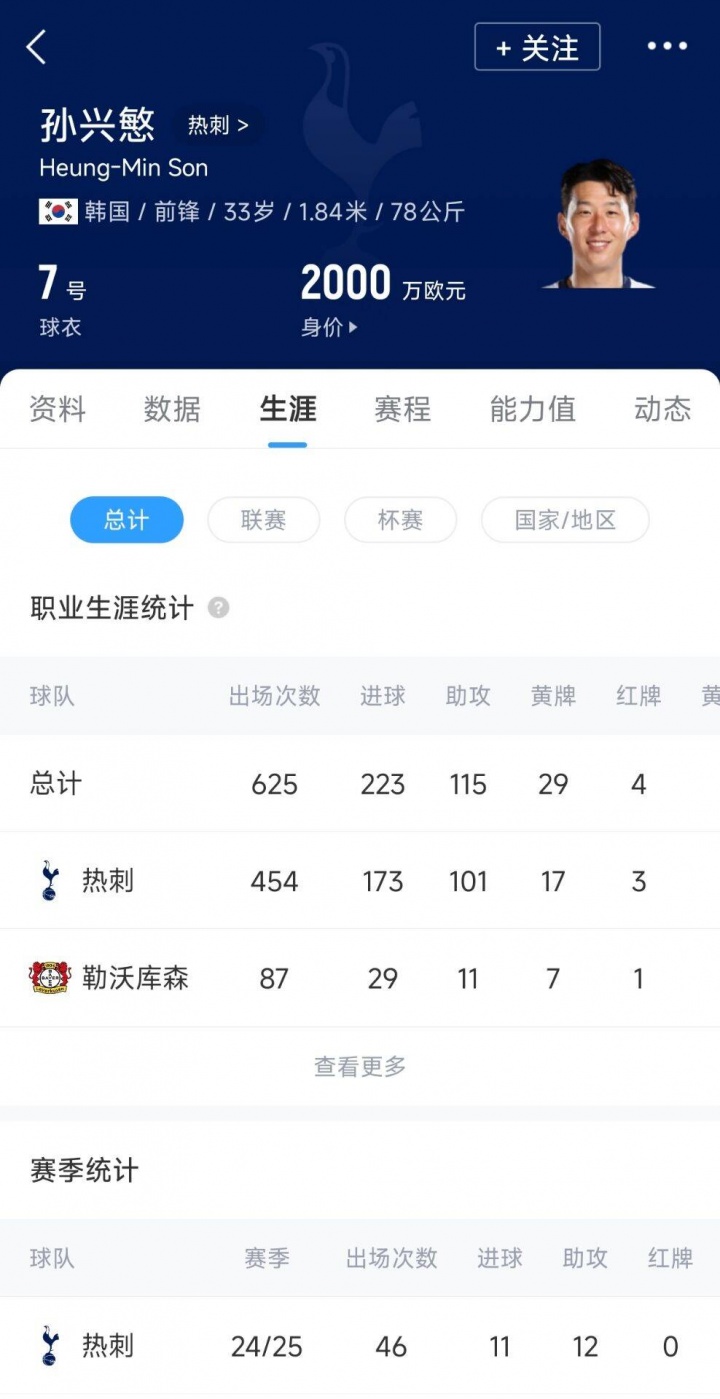Open the three-dot more options menu
Image resolution: width=720 pixels, height=1399 pixels.
[664, 45]
